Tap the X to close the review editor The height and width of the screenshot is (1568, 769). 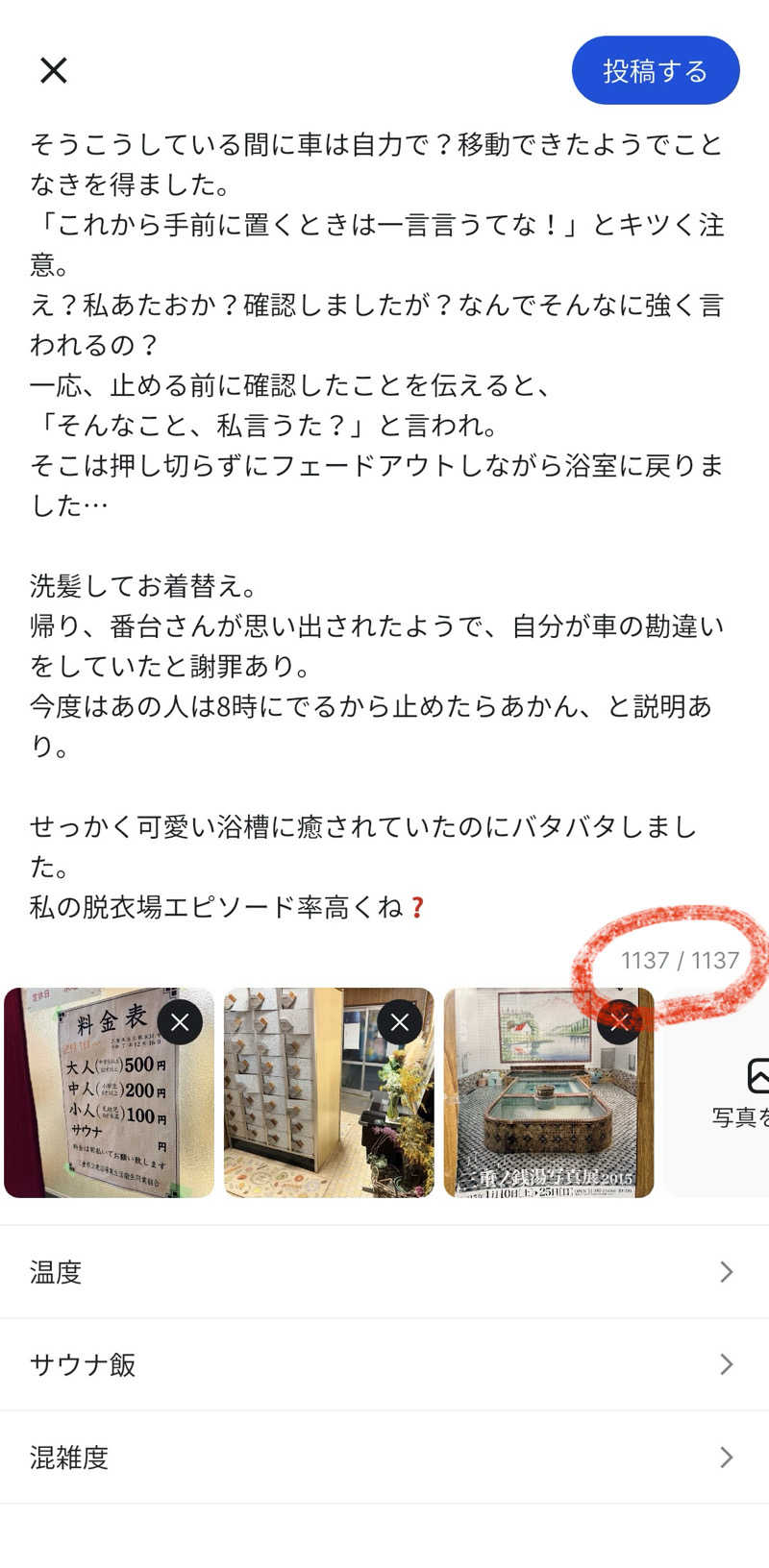pyautogui.click(x=54, y=70)
